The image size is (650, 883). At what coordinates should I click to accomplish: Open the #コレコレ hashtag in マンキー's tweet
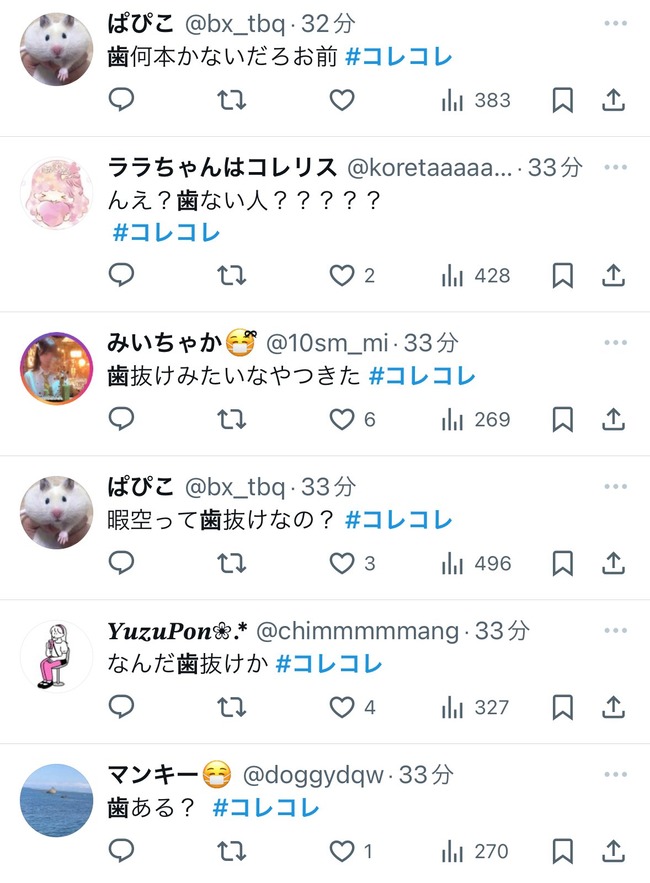pyautogui.click(x=266, y=808)
